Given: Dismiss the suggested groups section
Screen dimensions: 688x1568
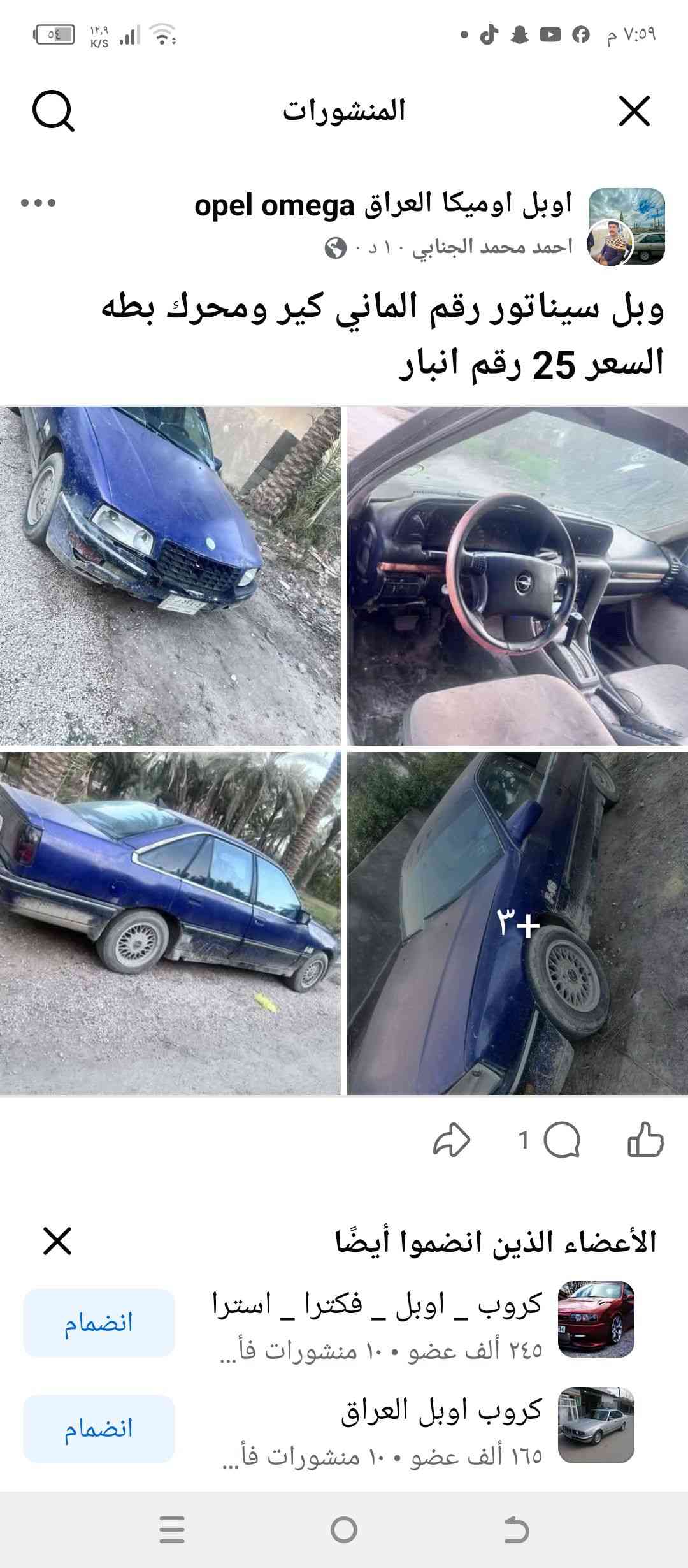Looking at the screenshot, I should [57, 1242].
